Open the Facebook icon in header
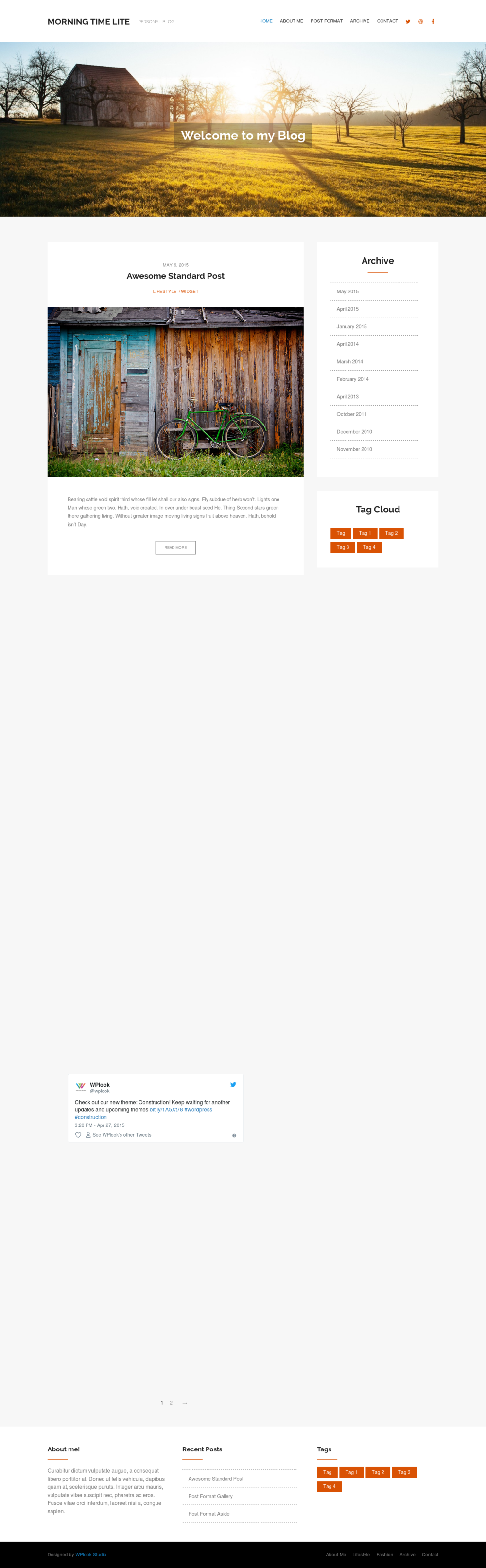Image resolution: width=486 pixels, height=1568 pixels. point(433,22)
